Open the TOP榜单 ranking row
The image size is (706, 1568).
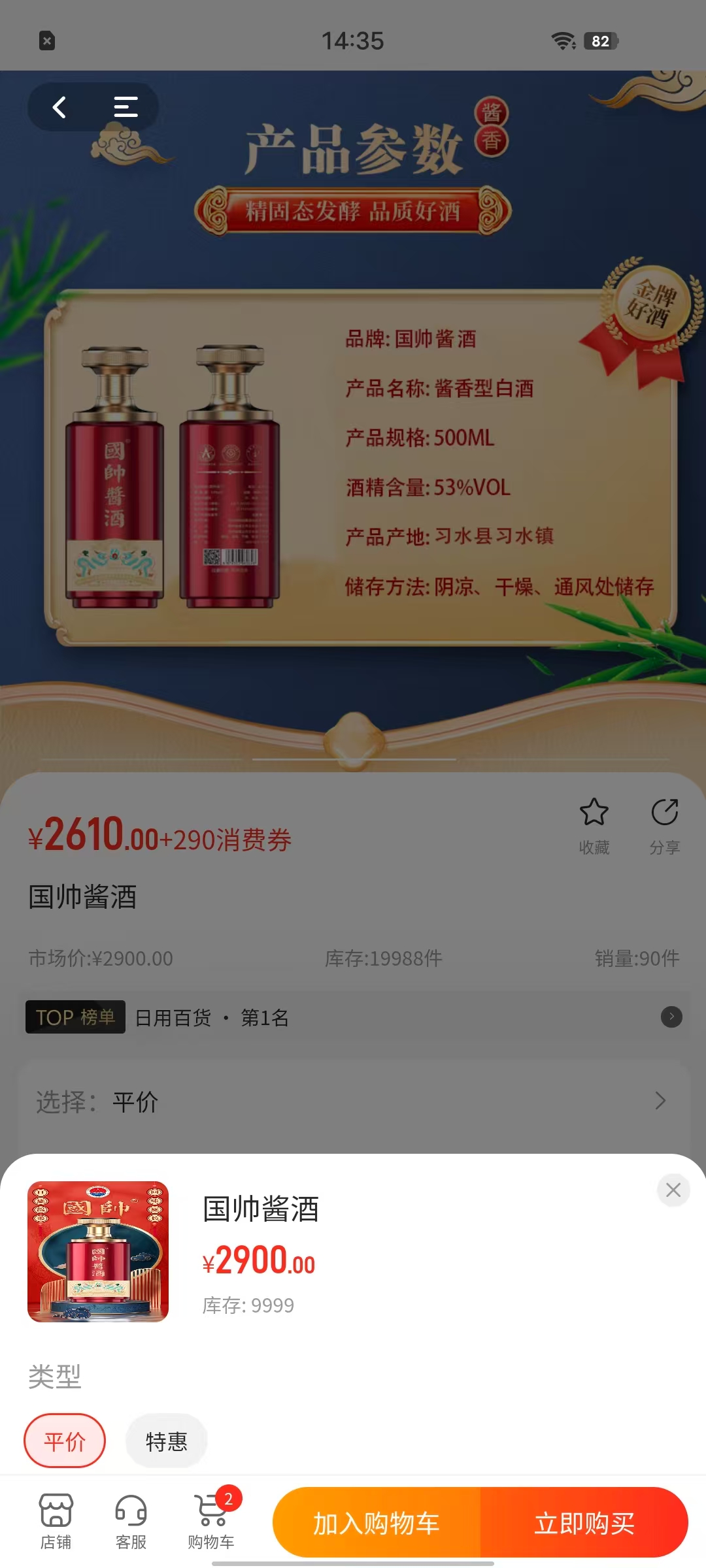[353, 1017]
